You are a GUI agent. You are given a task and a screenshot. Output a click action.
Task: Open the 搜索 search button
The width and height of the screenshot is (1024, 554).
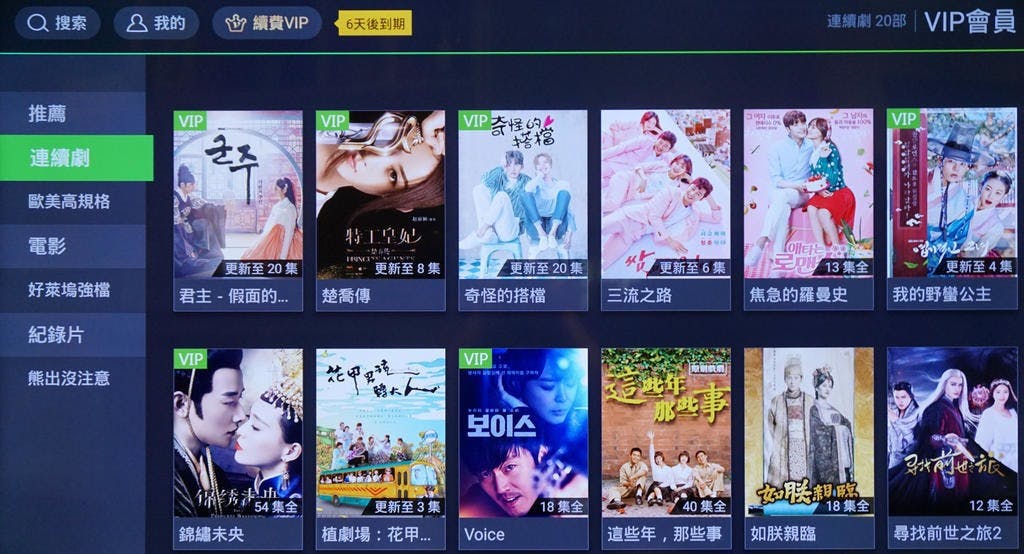click(57, 22)
